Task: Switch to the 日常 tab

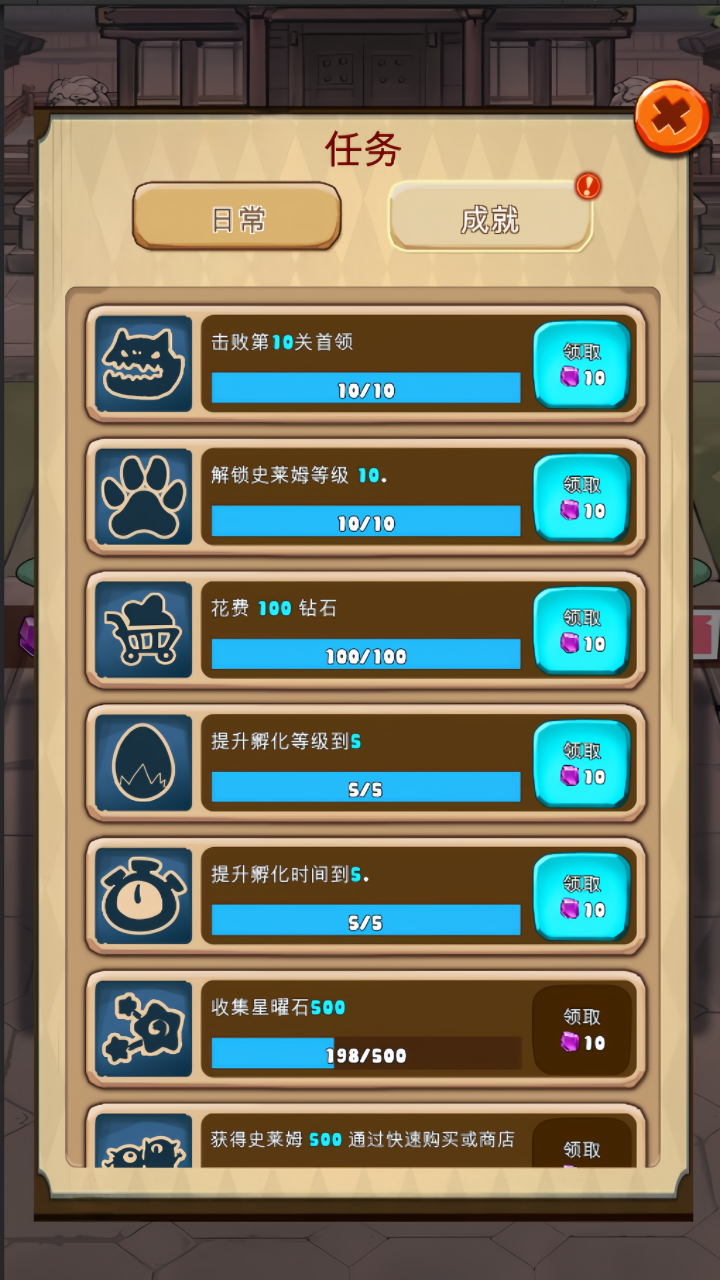Action: (235, 218)
